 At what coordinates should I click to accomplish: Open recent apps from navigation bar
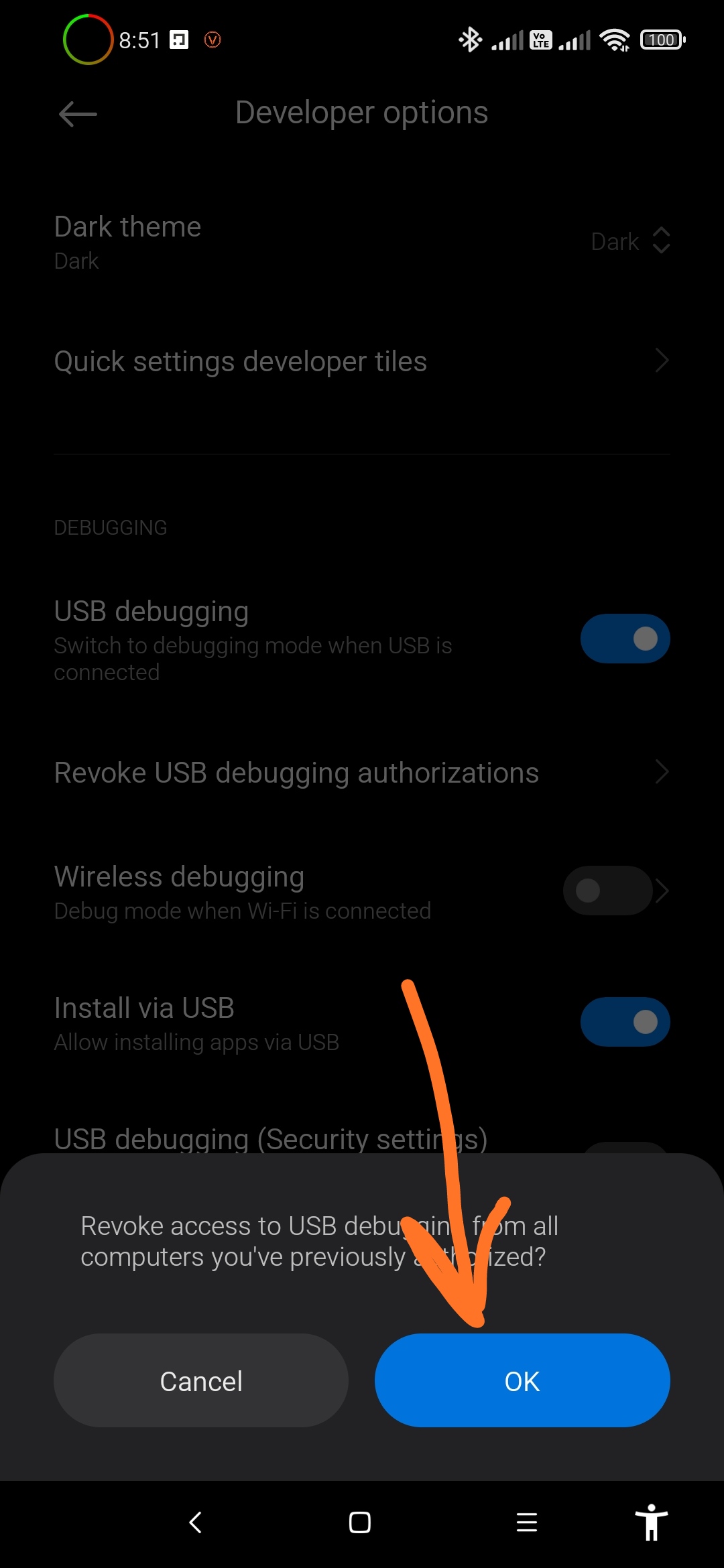point(527,1522)
